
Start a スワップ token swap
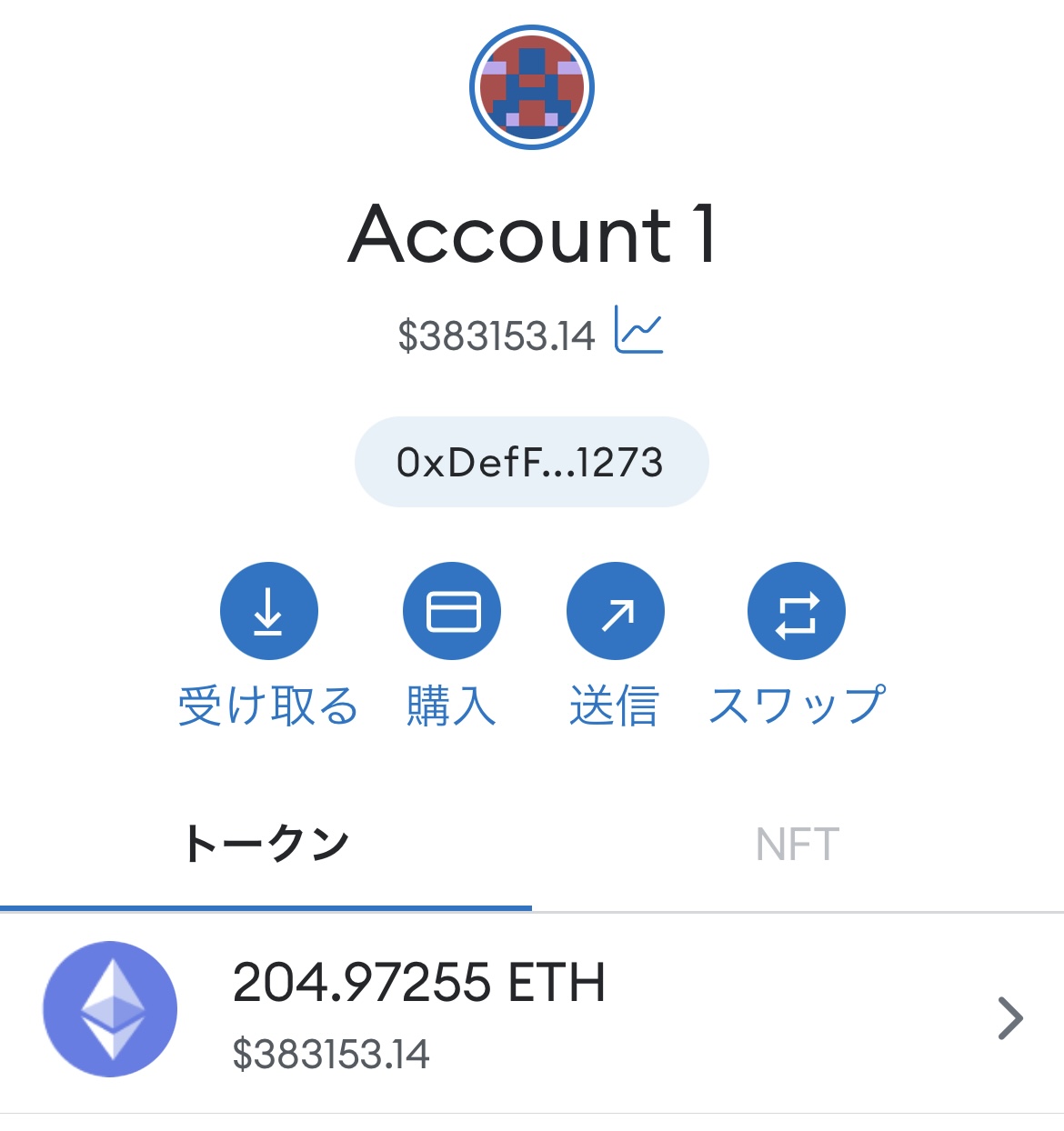tap(797, 611)
